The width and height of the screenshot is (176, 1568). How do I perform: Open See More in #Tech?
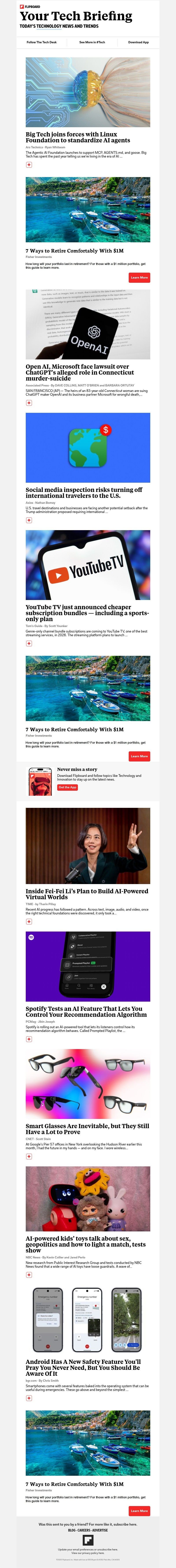point(92,43)
